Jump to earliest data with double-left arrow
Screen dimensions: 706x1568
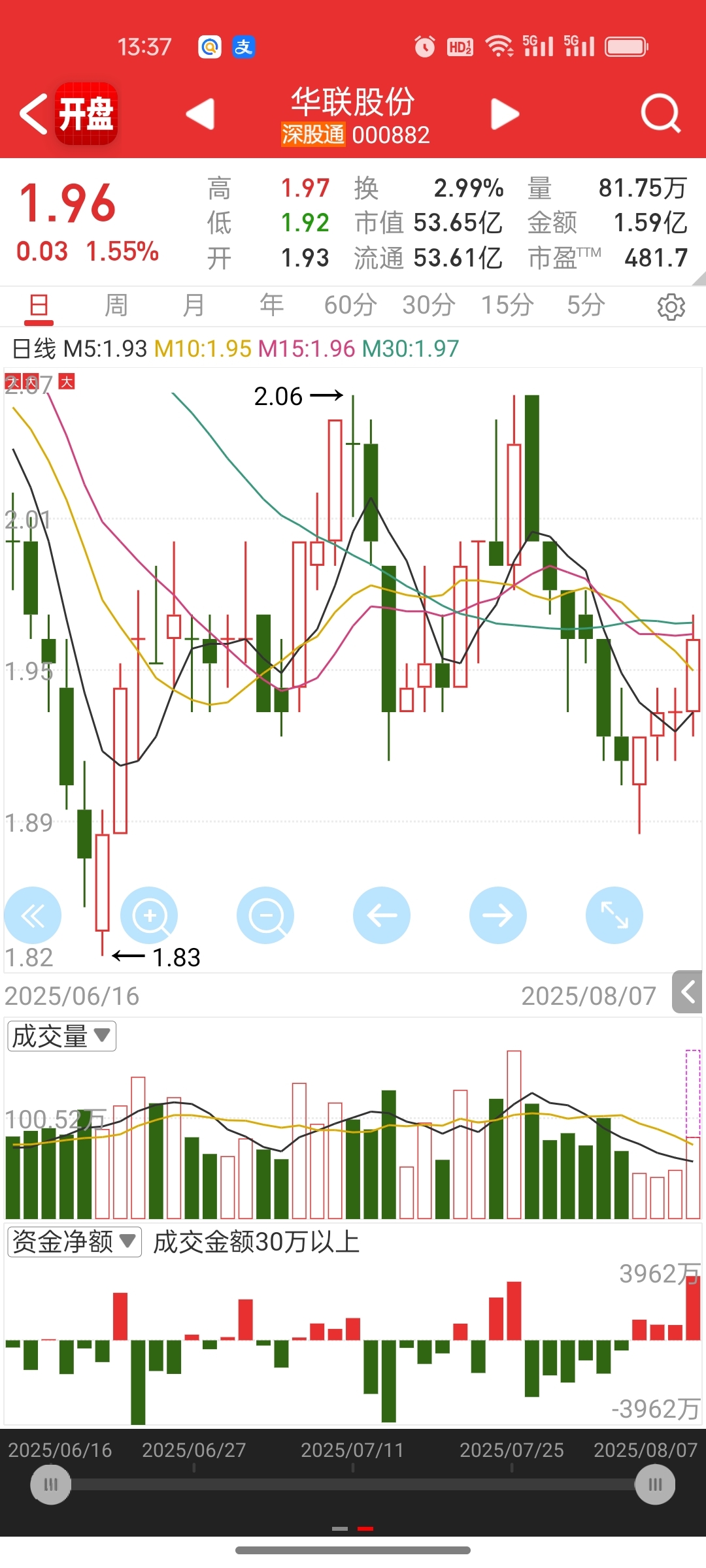(33, 915)
